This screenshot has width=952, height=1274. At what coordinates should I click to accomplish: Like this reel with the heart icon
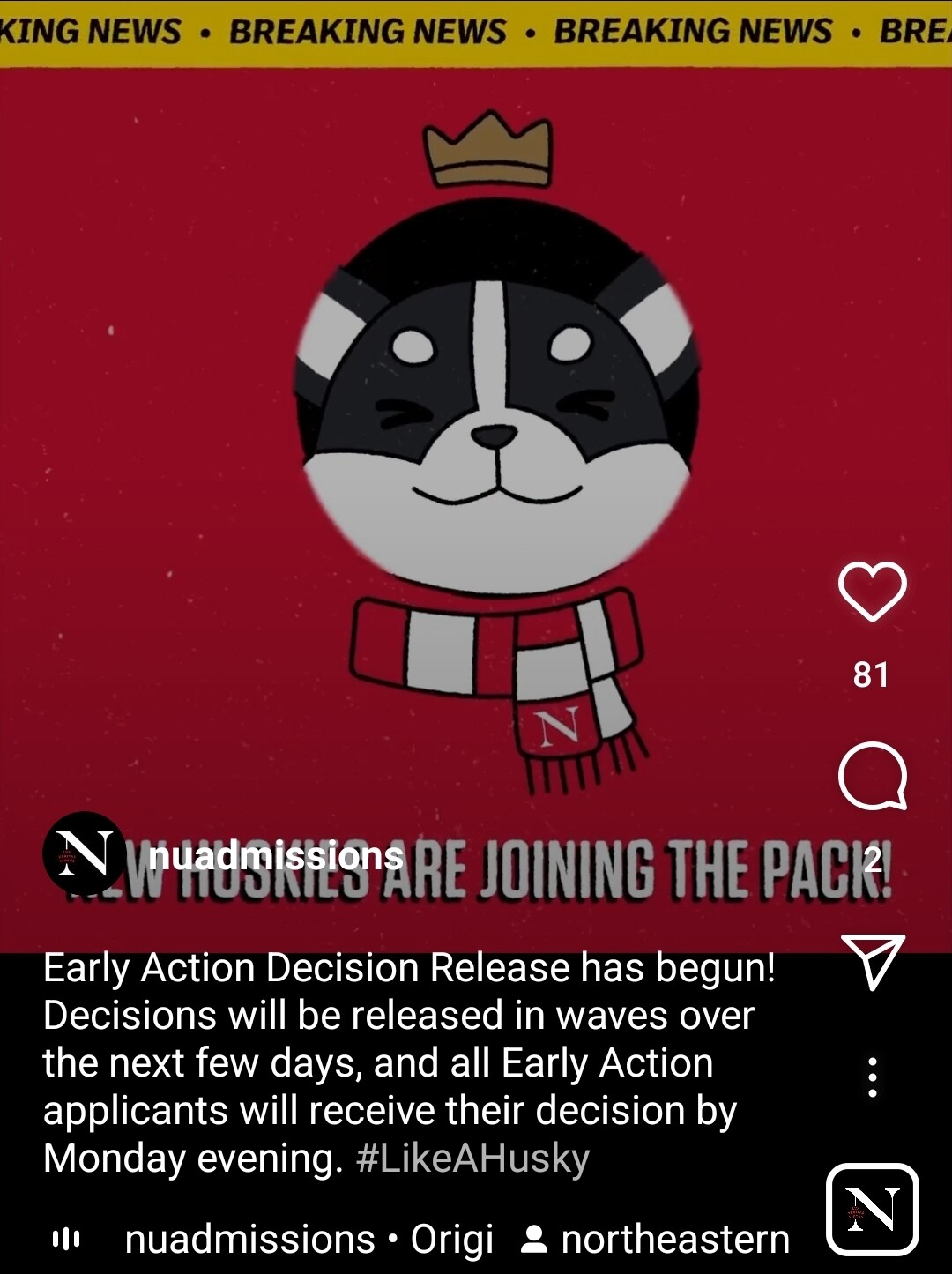coord(872,591)
